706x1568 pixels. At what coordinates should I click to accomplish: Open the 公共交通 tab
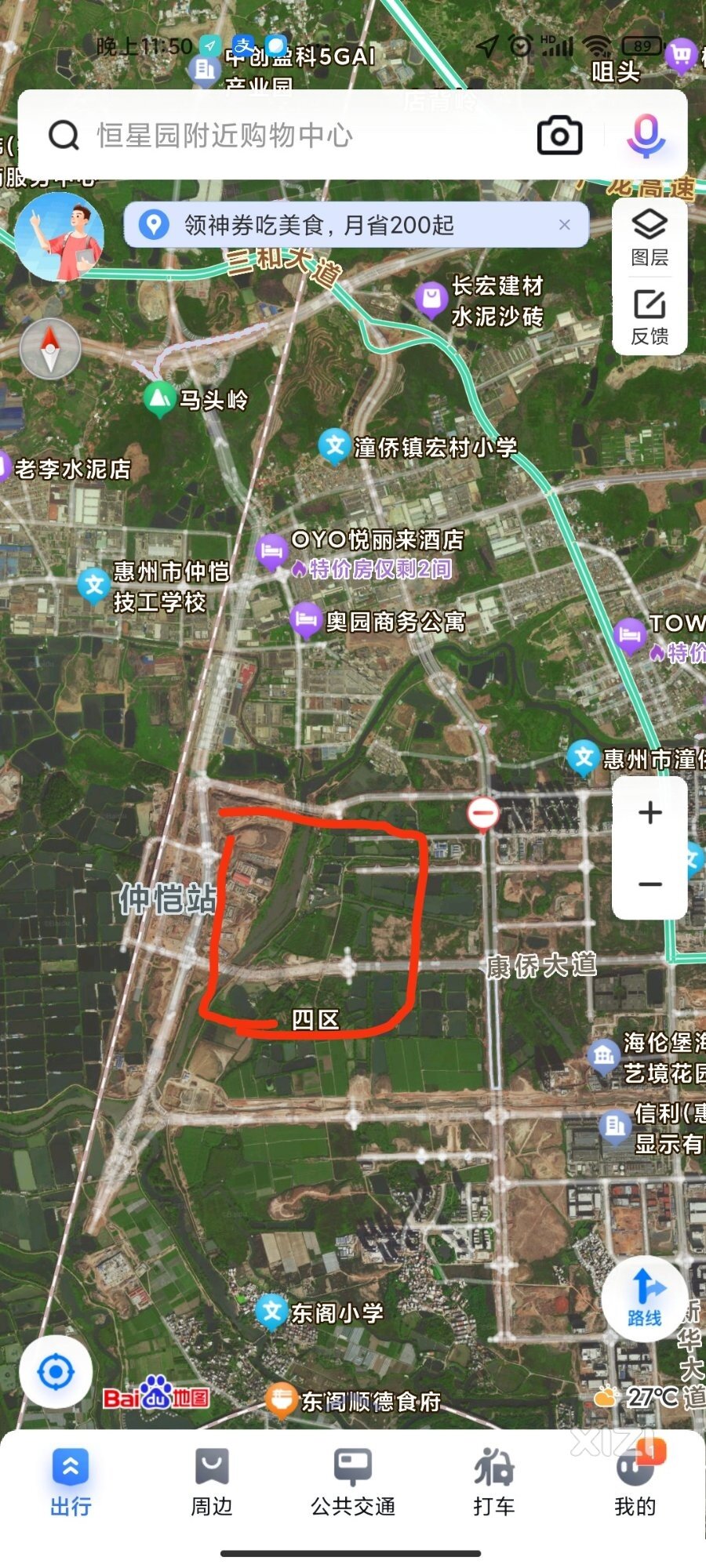pos(353,1482)
